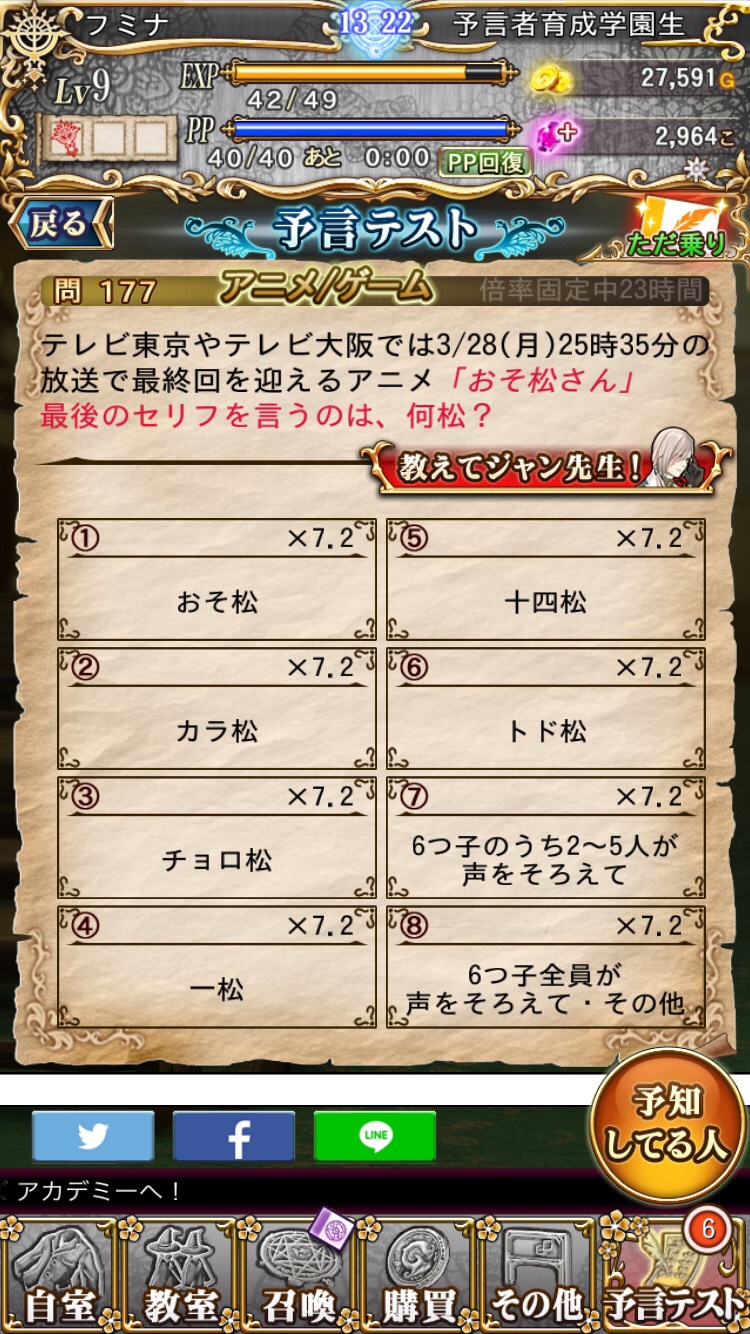Open 予知してる人 list

coord(667,1125)
